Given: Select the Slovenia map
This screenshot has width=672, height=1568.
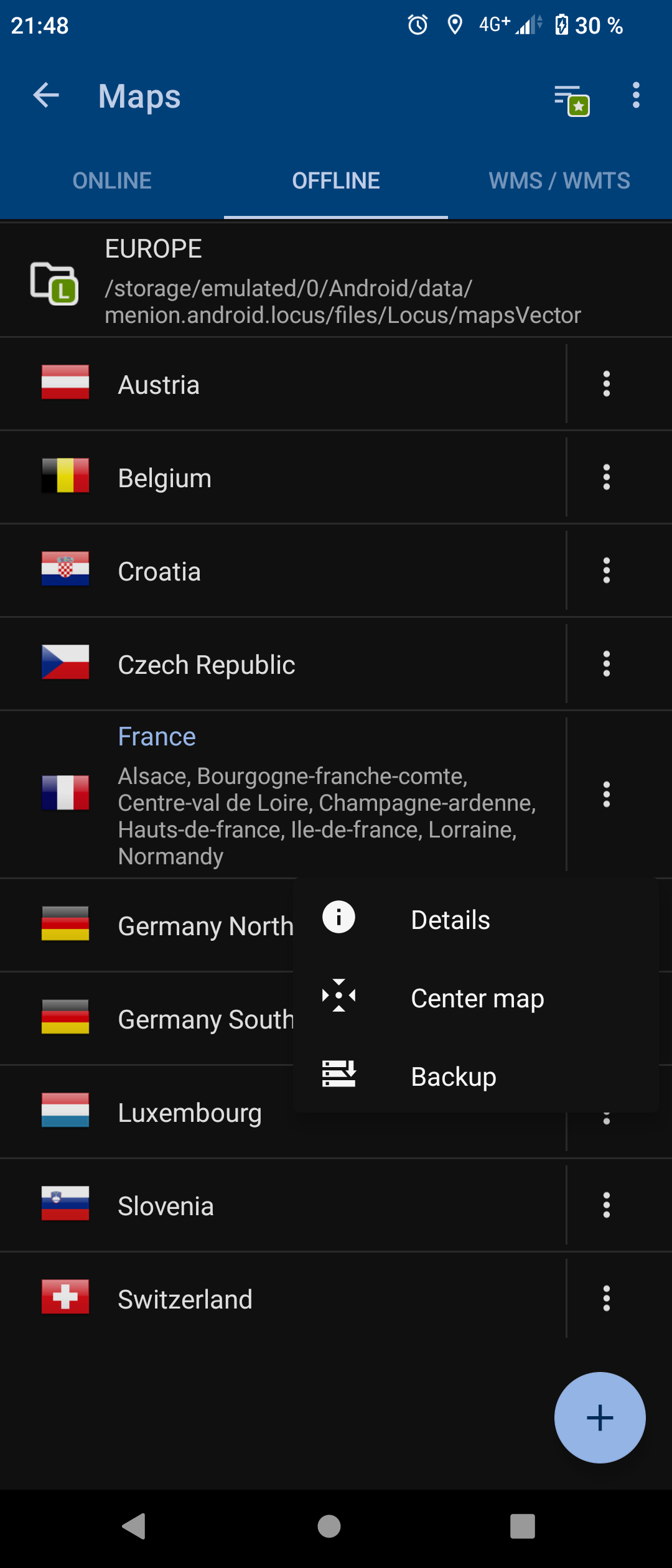Looking at the screenshot, I should (x=280, y=1206).
